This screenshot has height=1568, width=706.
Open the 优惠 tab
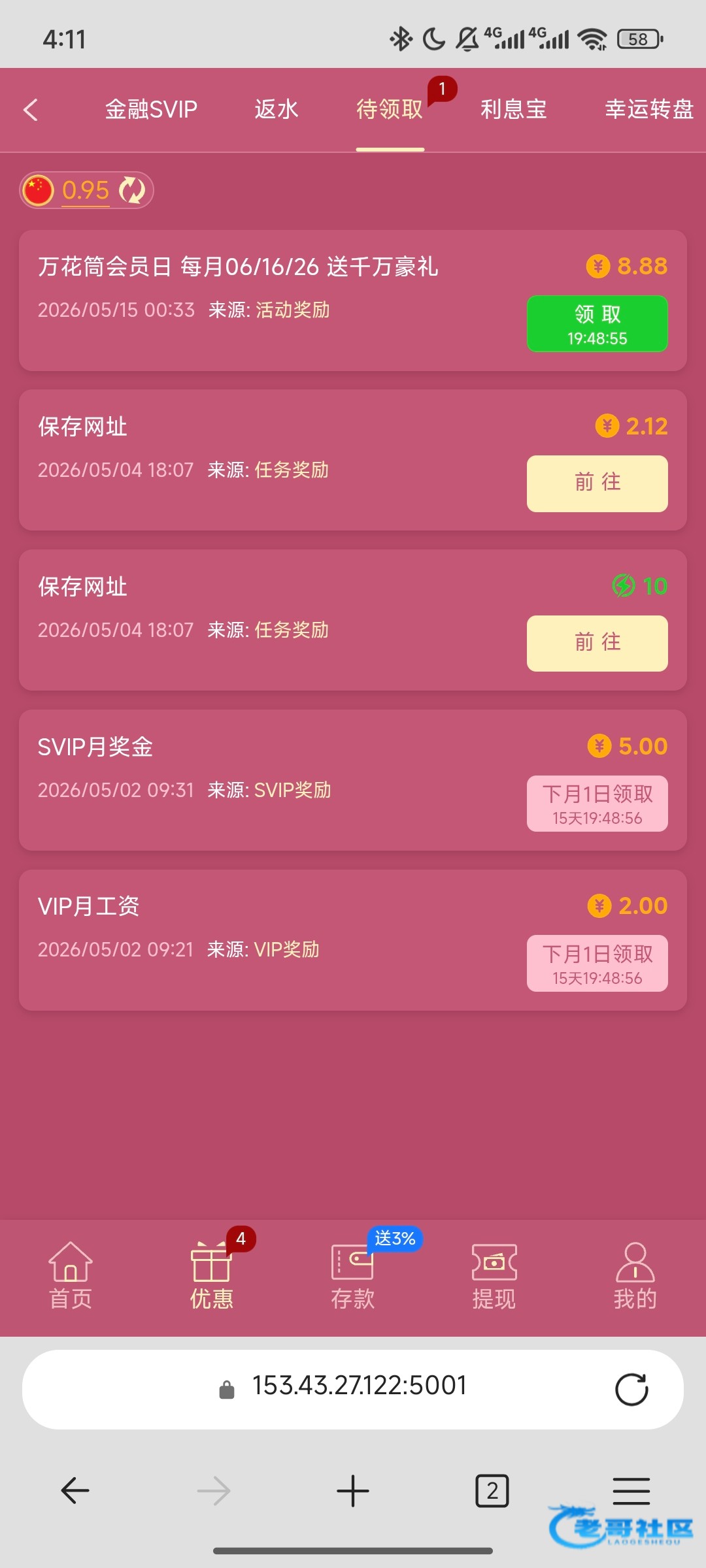click(211, 1276)
